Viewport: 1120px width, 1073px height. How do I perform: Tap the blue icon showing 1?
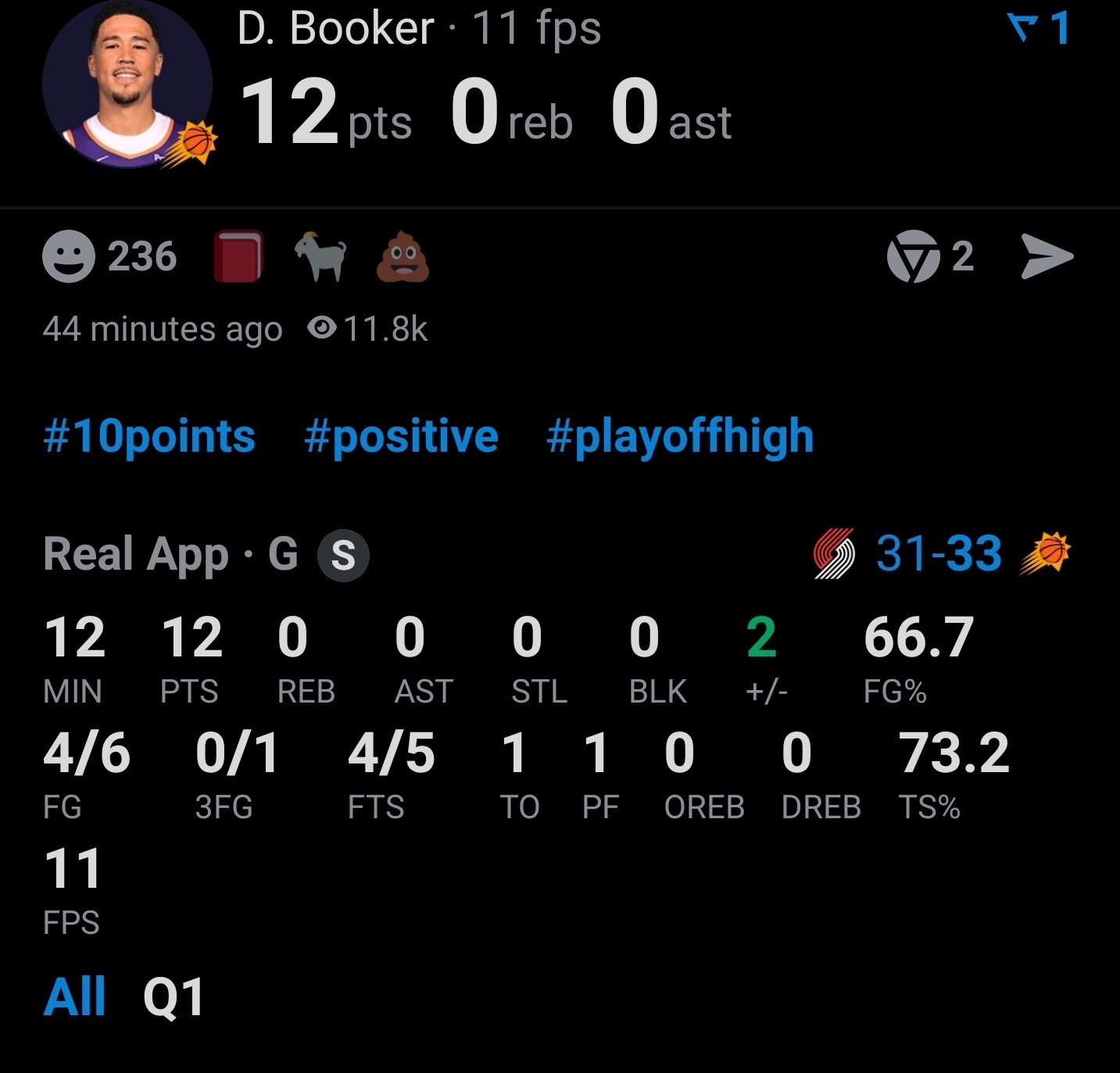tap(1039, 29)
